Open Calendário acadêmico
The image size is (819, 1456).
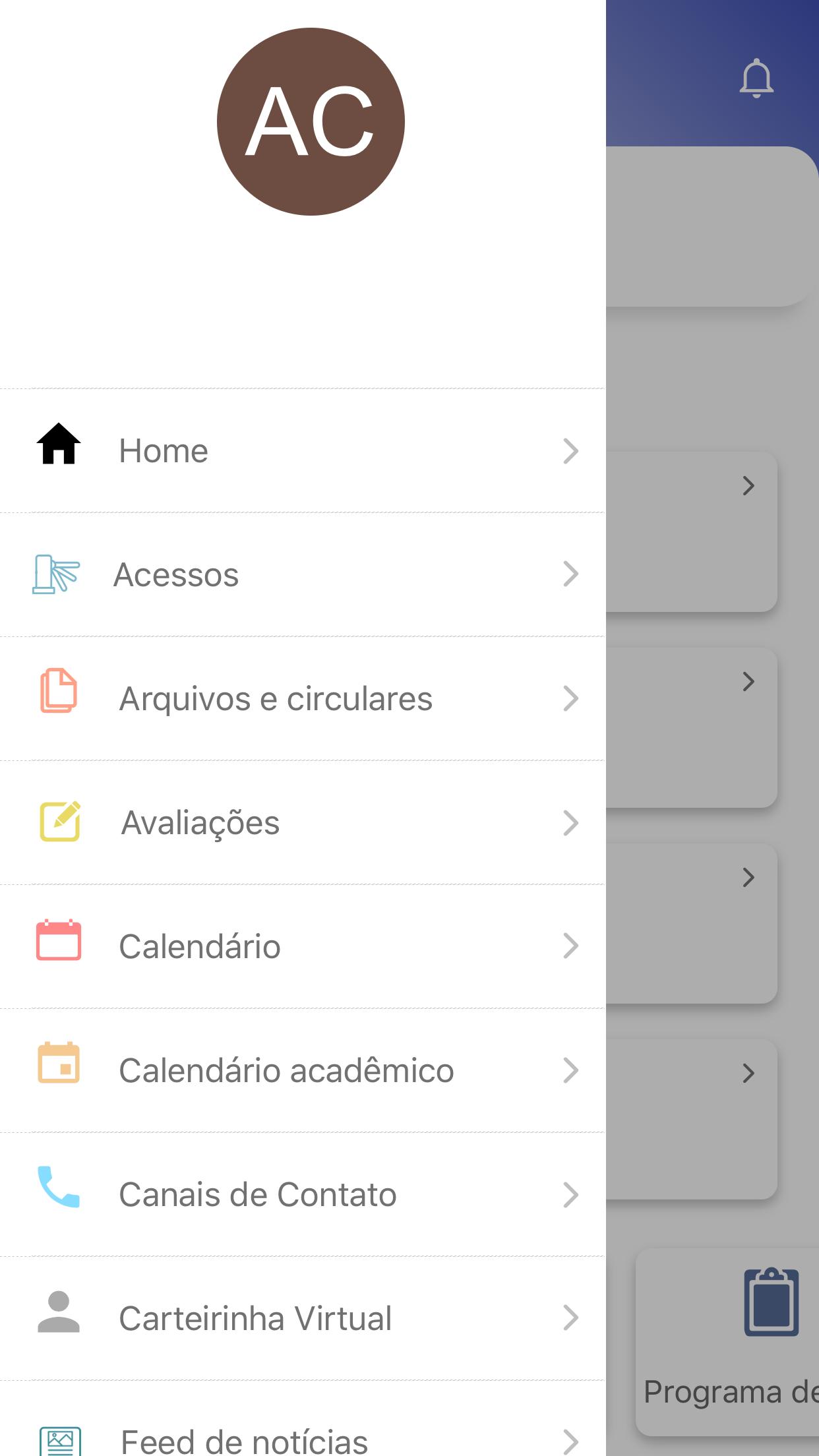(x=303, y=1070)
